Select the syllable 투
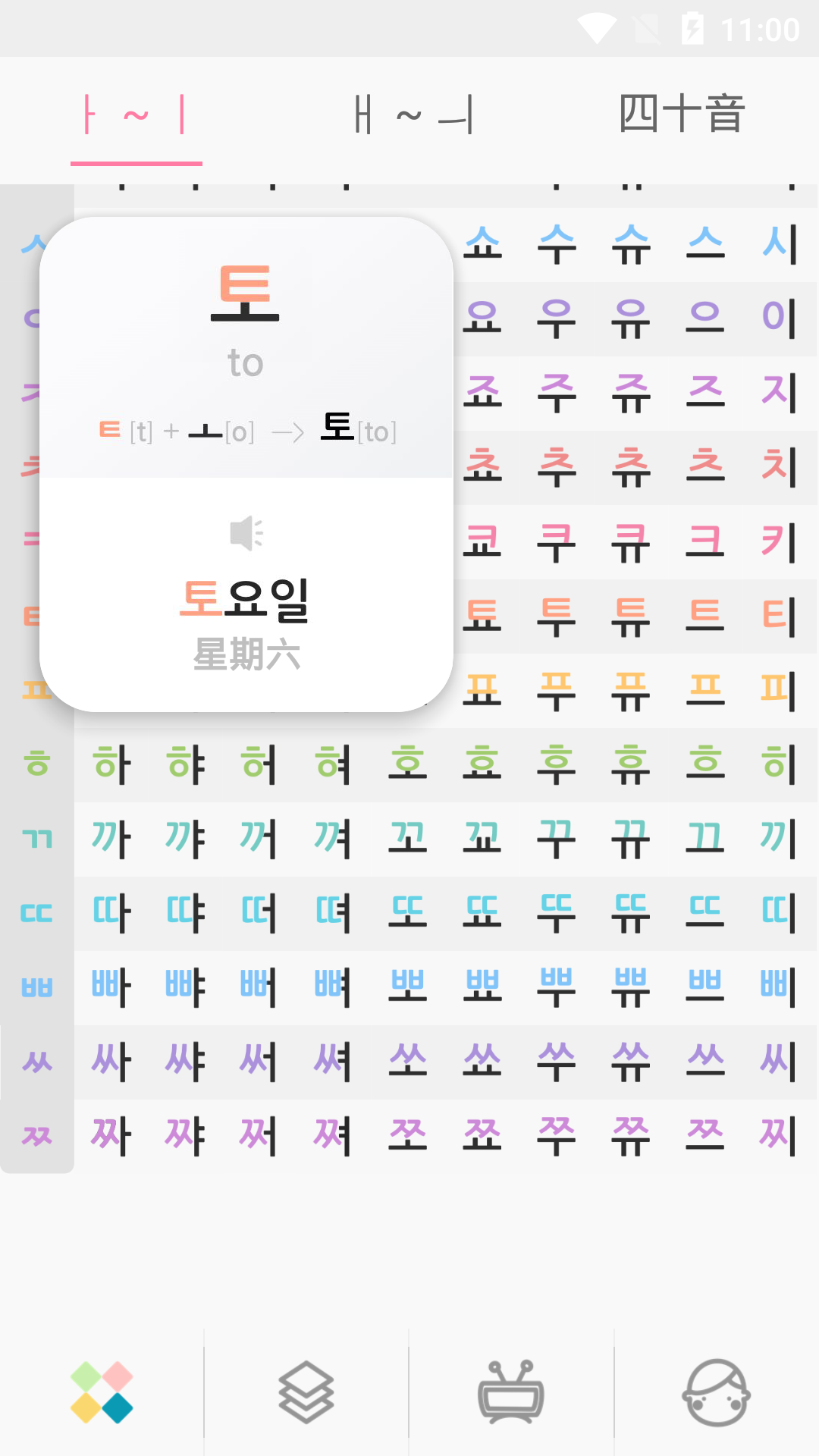 tap(557, 616)
